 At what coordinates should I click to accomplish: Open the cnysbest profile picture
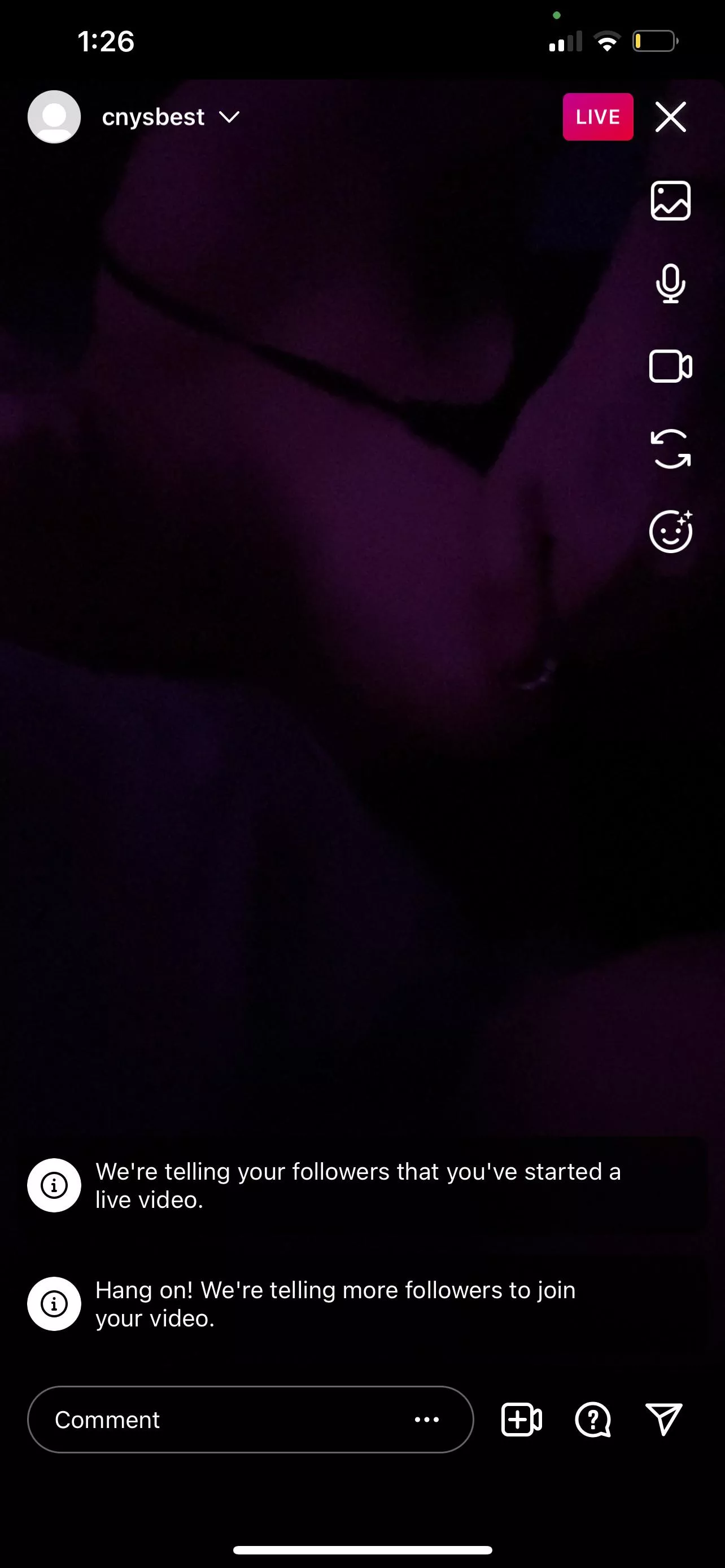(x=54, y=117)
